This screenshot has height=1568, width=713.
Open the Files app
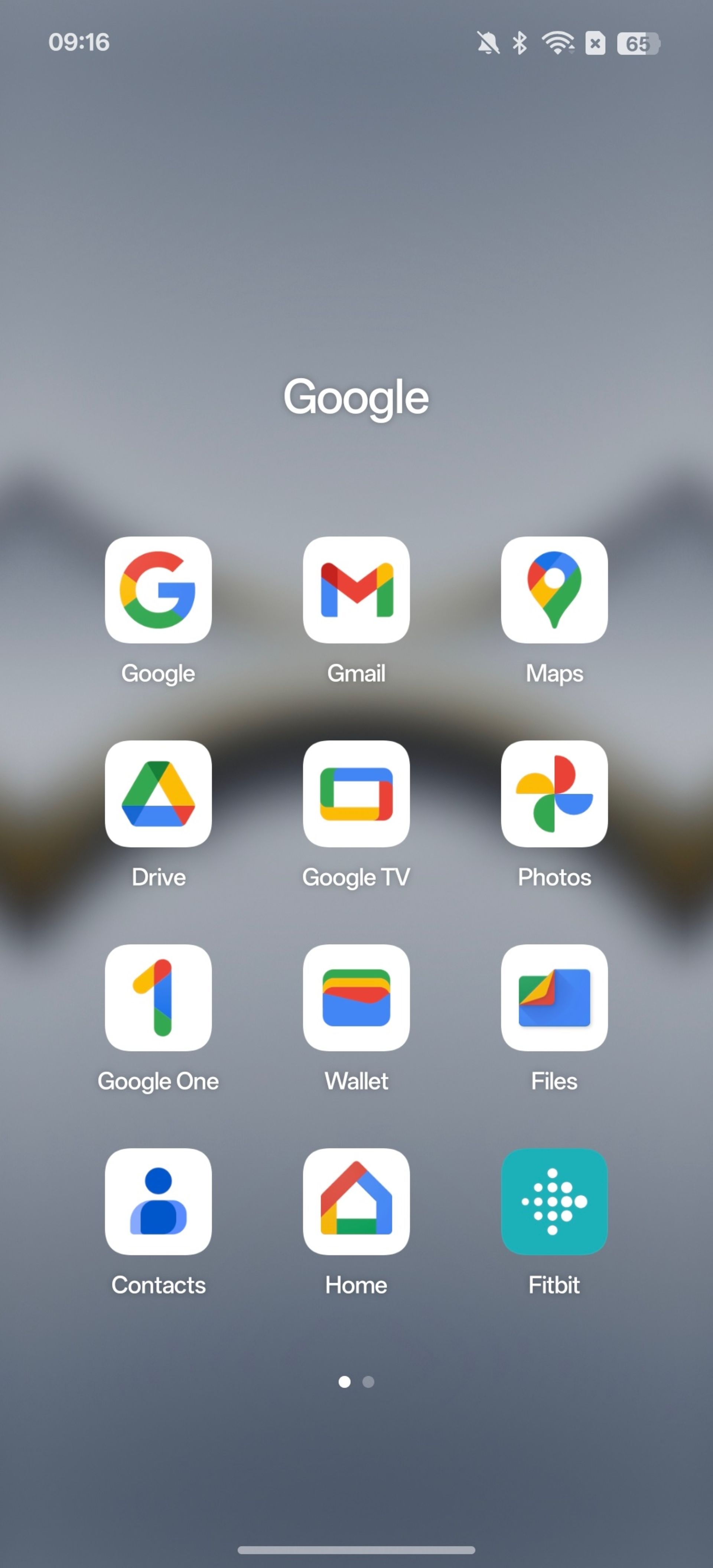tap(554, 997)
